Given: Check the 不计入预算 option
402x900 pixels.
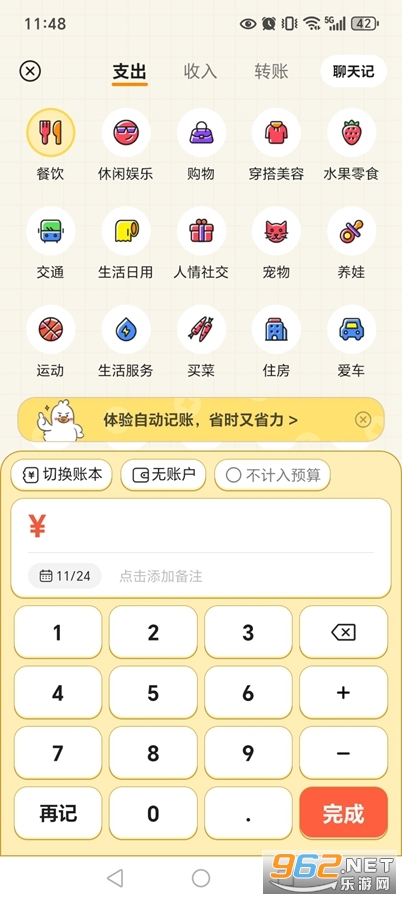Looking at the screenshot, I should coord(273,475).
